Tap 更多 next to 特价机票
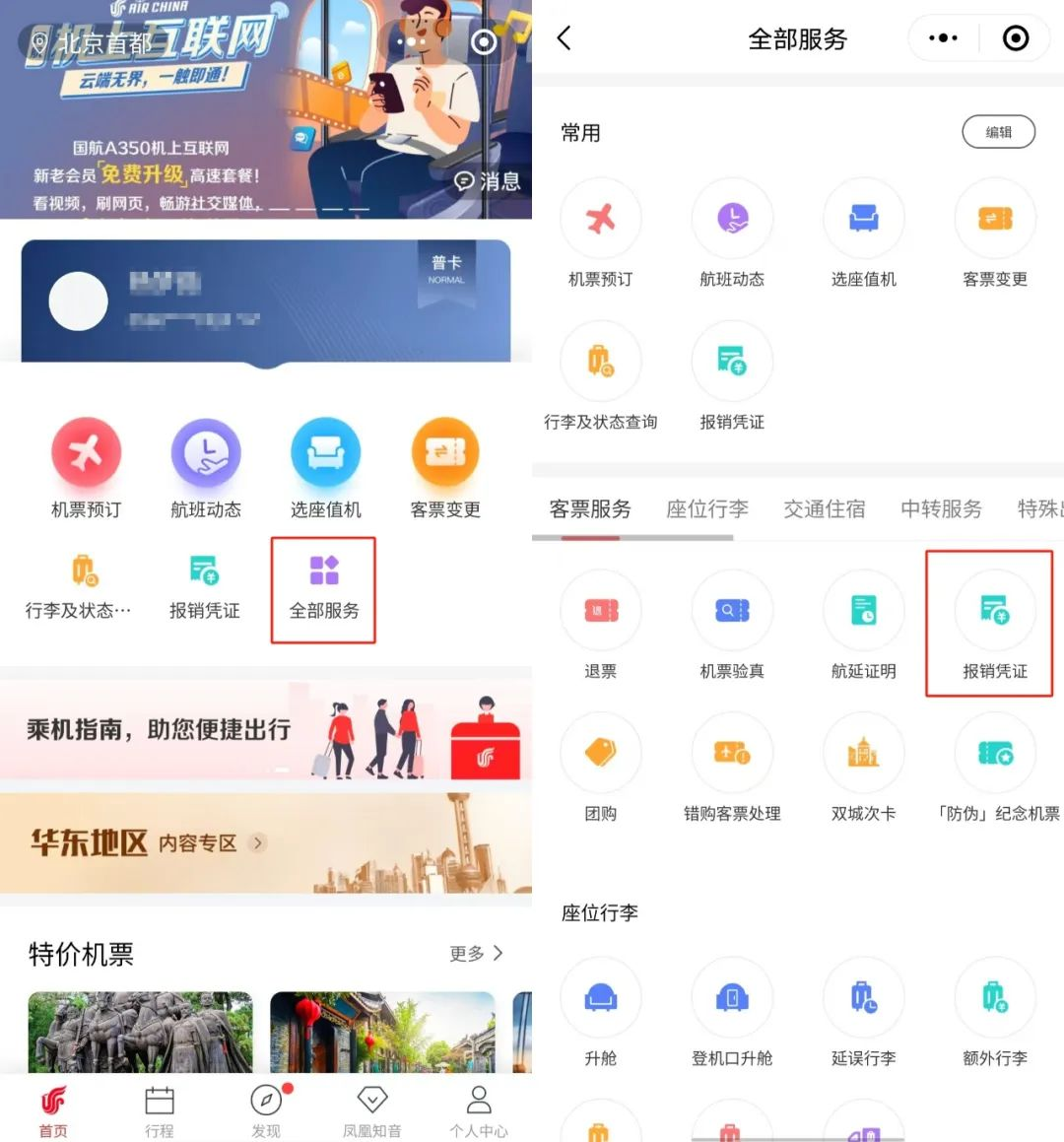This screenshot has height=1142, width=1064. (x=476, y=953)
